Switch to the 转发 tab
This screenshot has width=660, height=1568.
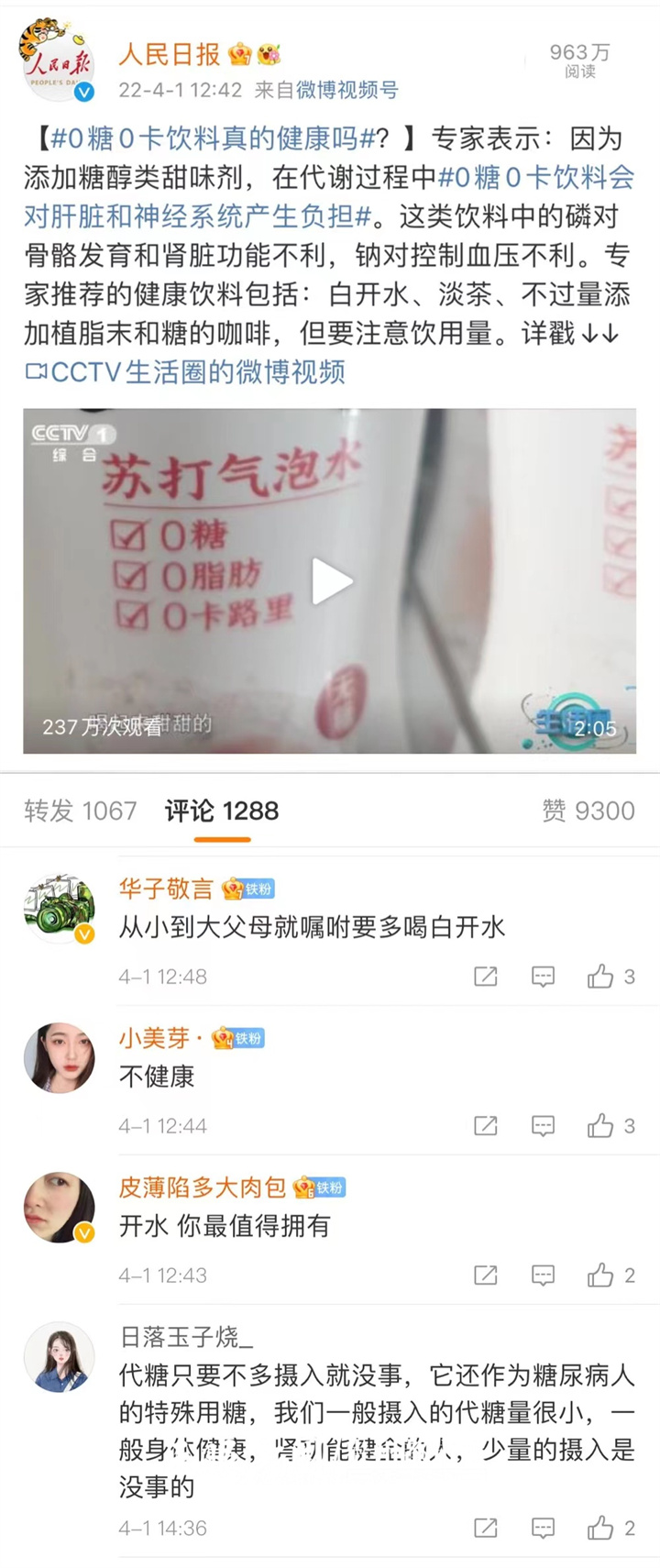coord(80,811)
